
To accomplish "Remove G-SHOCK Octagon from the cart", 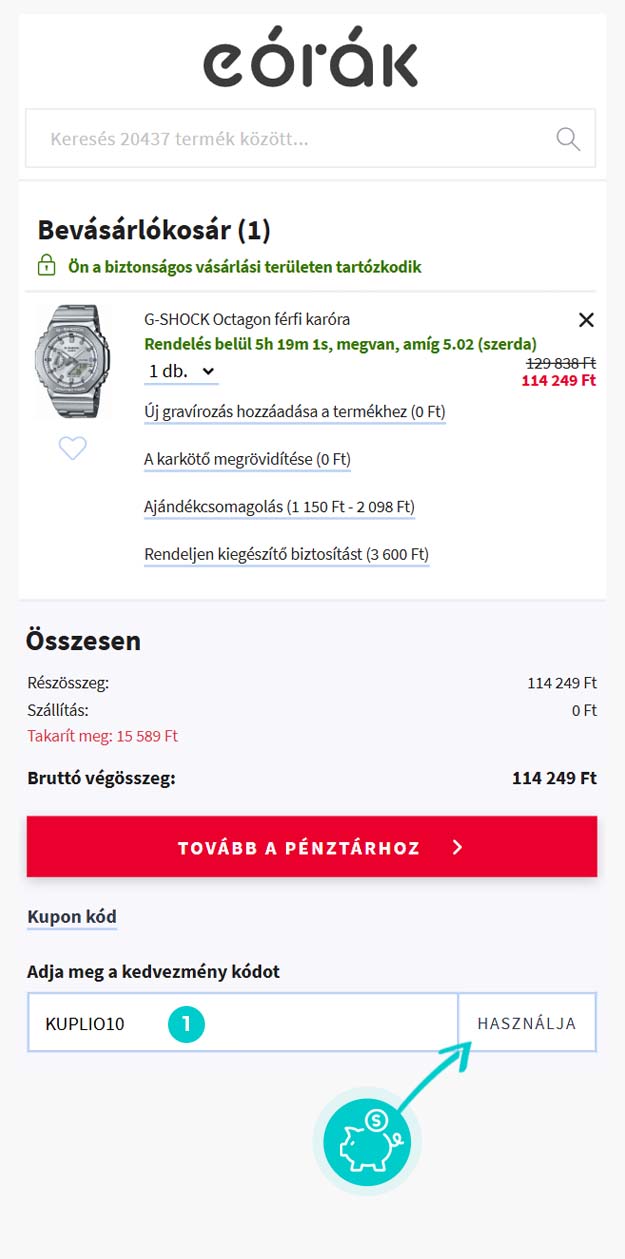I will pyautogui.click(x=586, y=320).
